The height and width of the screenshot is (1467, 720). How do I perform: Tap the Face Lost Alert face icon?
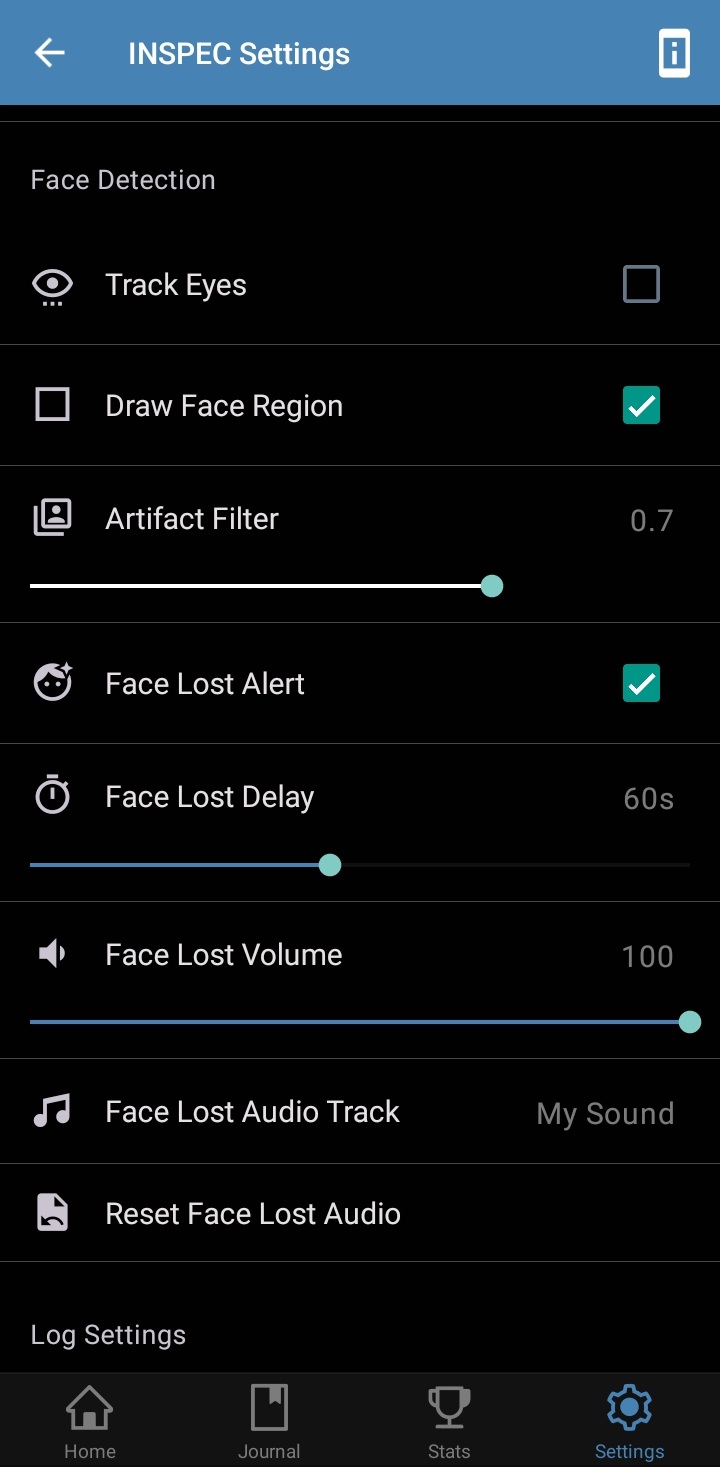tap(51, 682)
